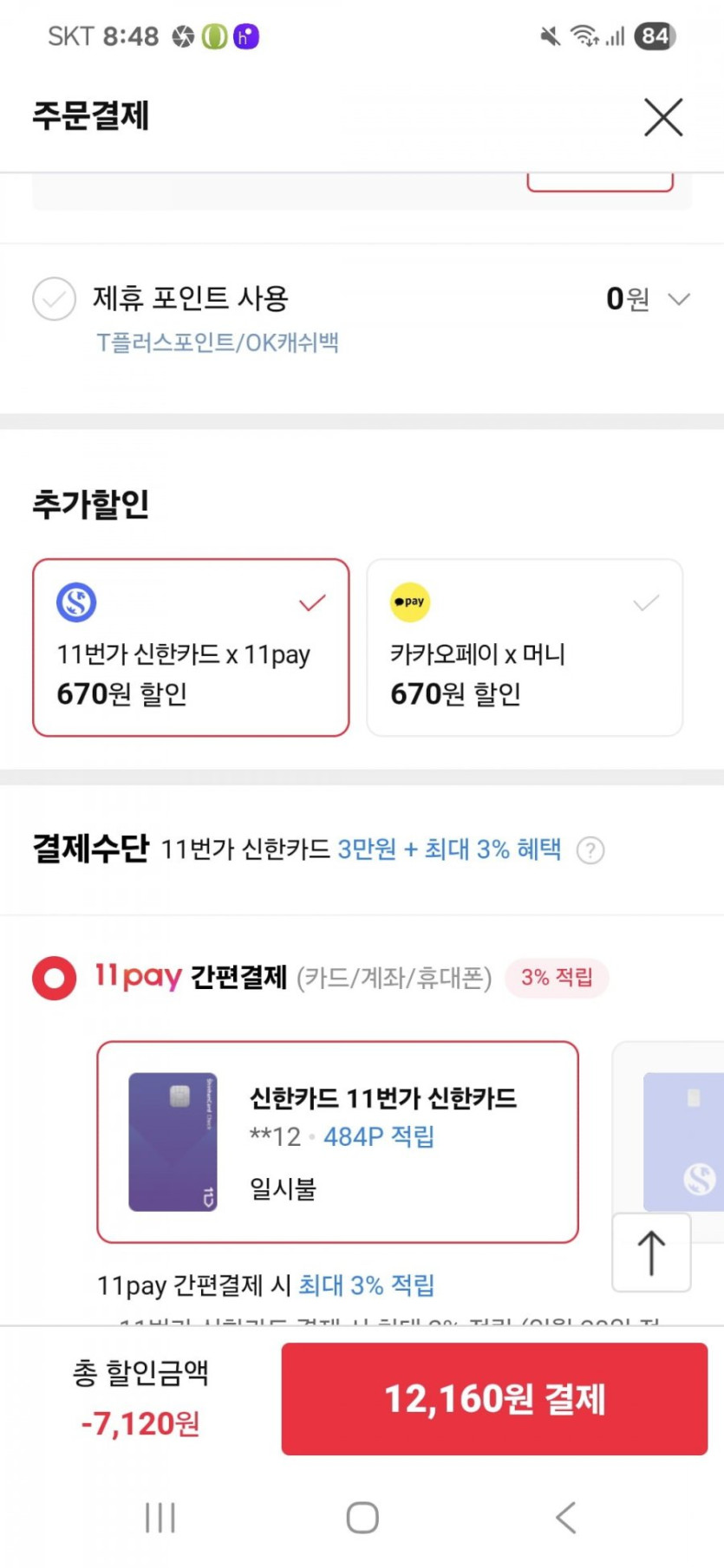724x1568 pixels.
Task: Choose 카카오페이 x 머니 discount
Action: point(525,647)
